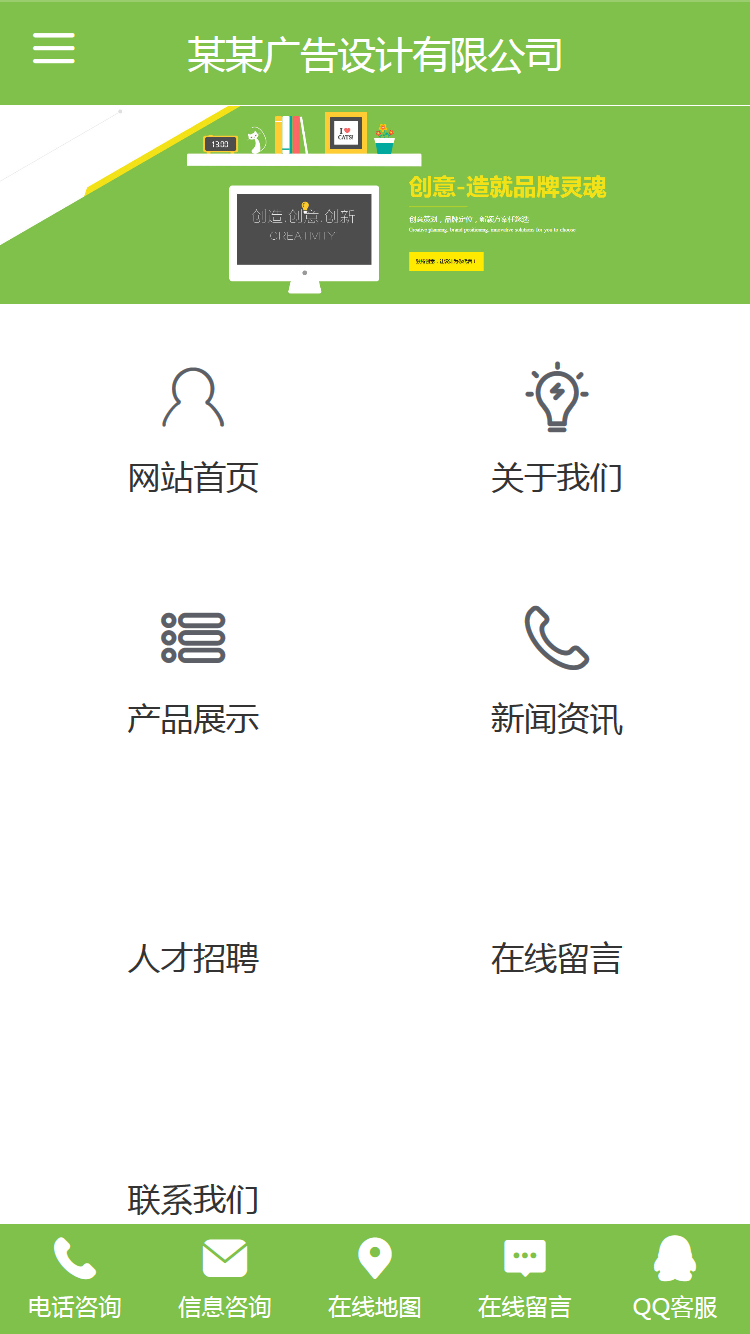
Task: Open 人才招聘 page
Action: (193, 957)
